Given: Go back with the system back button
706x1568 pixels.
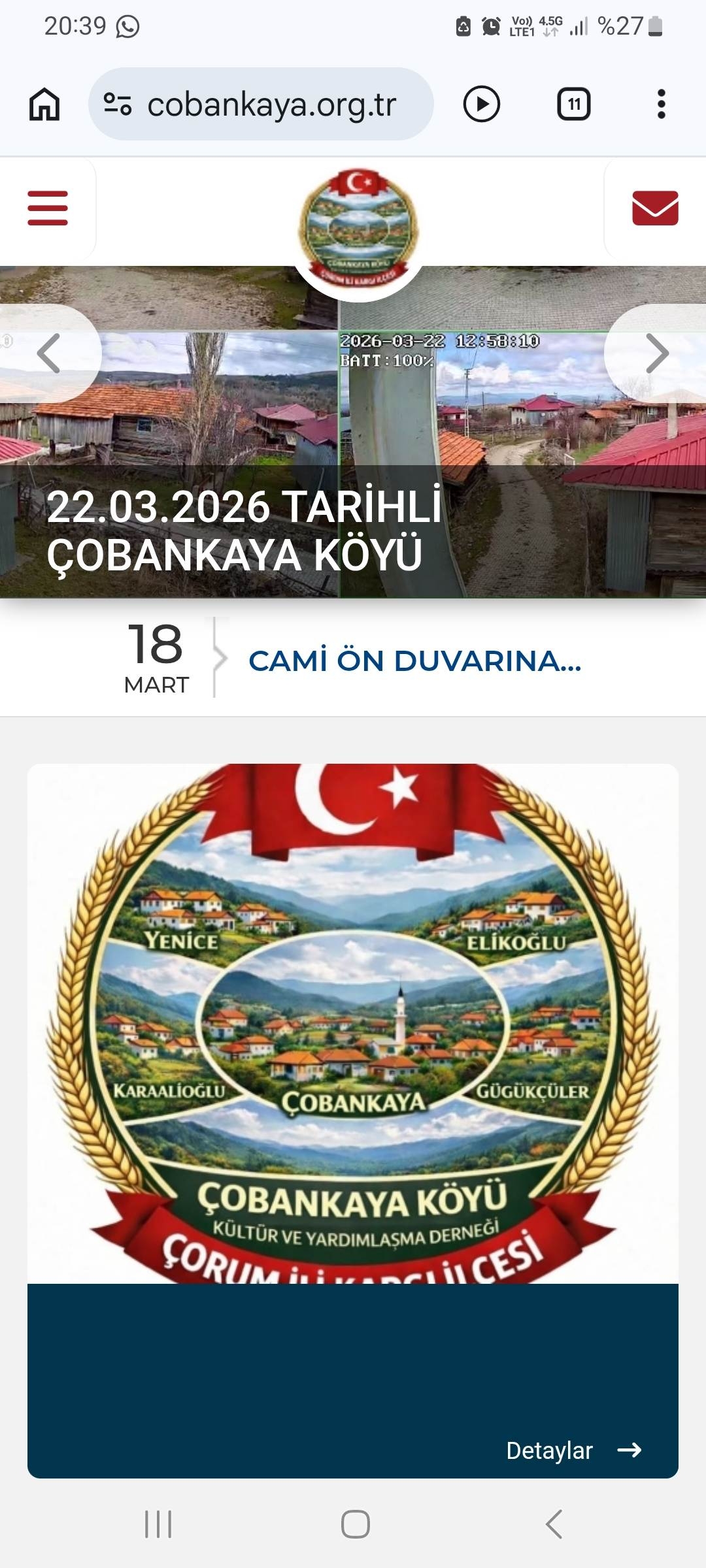Looking at the screenshot, I should 554,1524.
